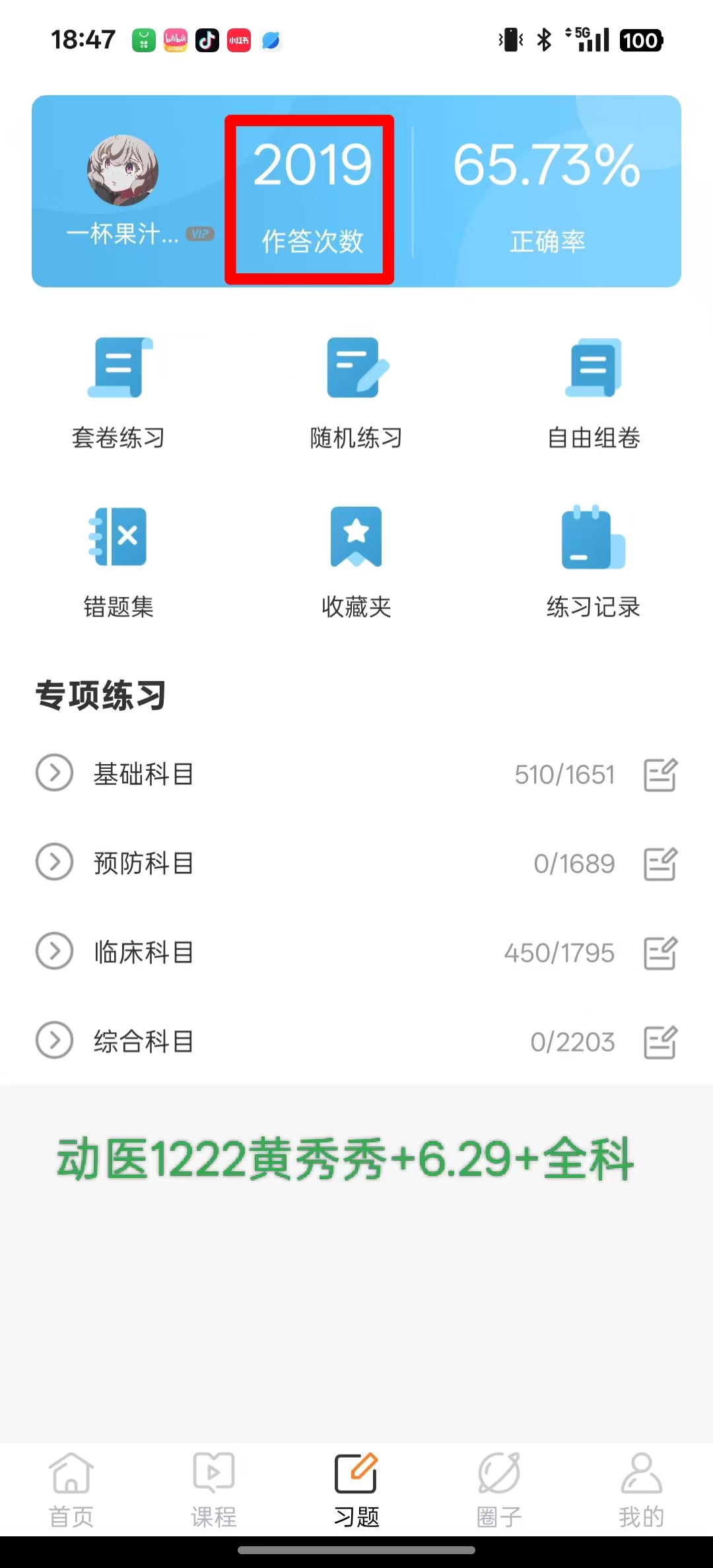This screenshot has width=713, height=1568.
Task: Expand the 综合科目 subject row
Action: pyautogui.click(x=54, y=1041)
